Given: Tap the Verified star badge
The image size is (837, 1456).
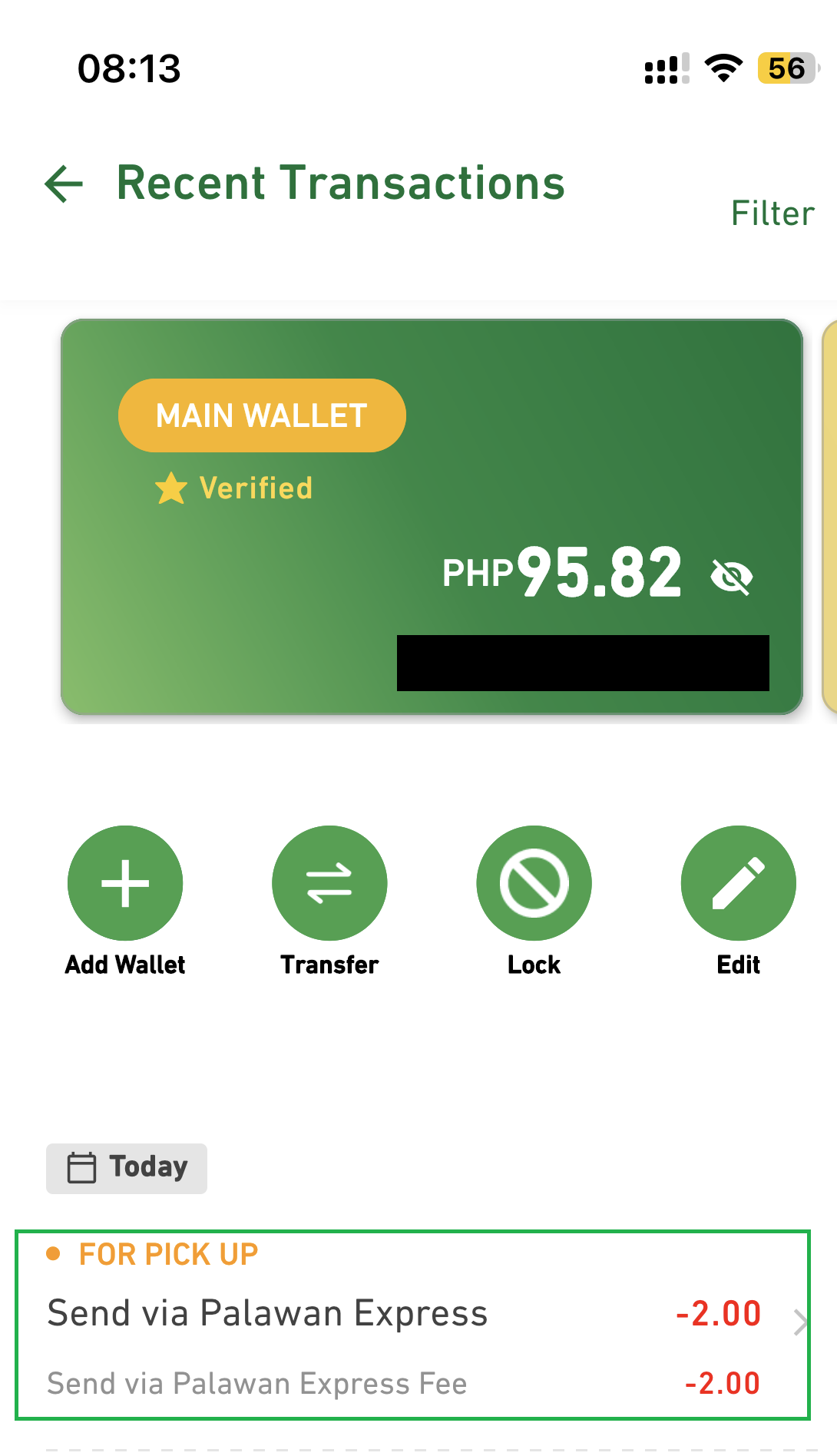Looking at the screenshot, I should click(170, 487).
